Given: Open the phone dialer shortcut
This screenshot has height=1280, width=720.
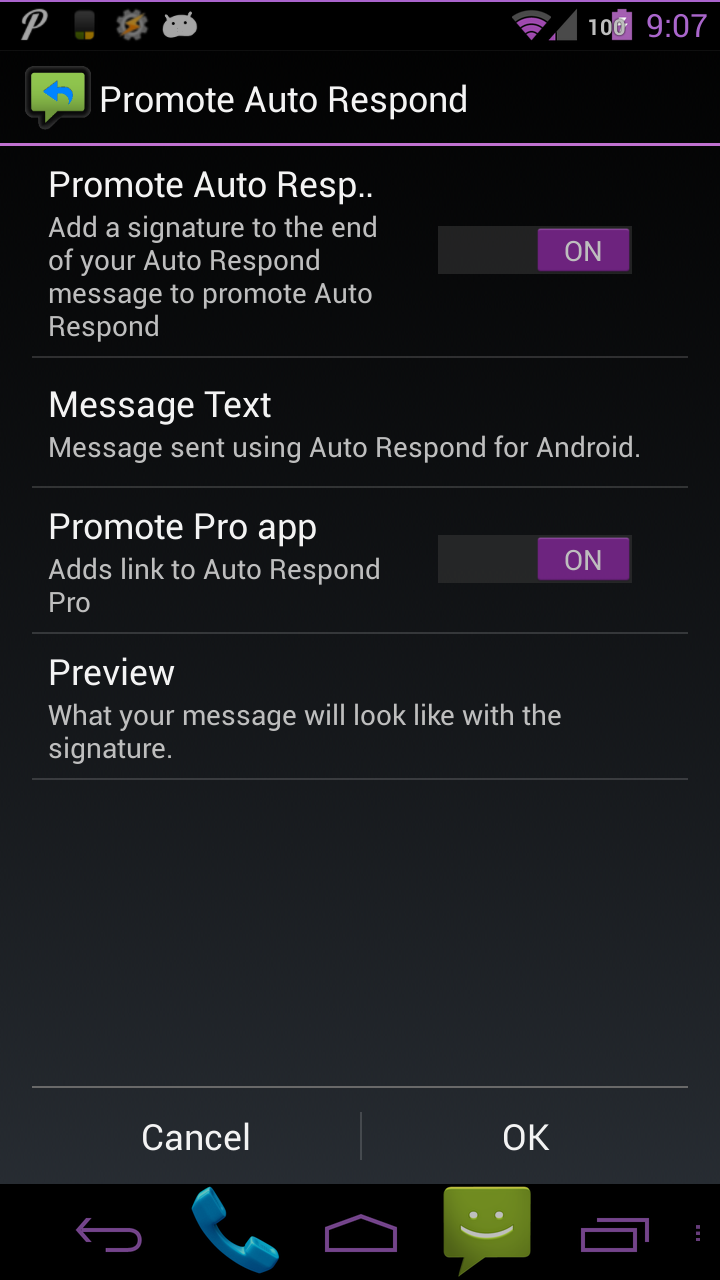Looking at the screenshot, I should (234, 1230).
